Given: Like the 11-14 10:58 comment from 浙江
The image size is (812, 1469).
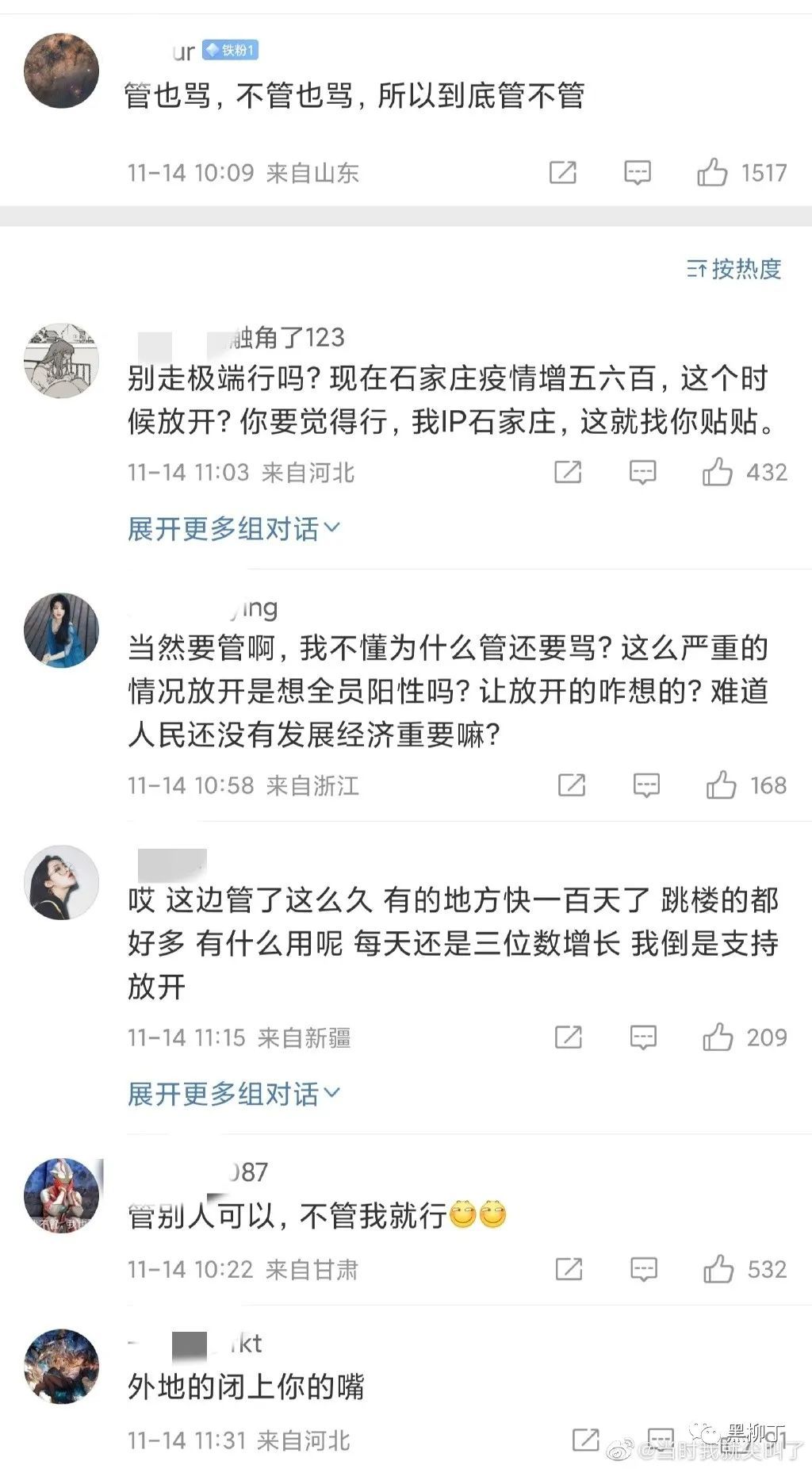Looking at the screenshot, I should (721, 785).
